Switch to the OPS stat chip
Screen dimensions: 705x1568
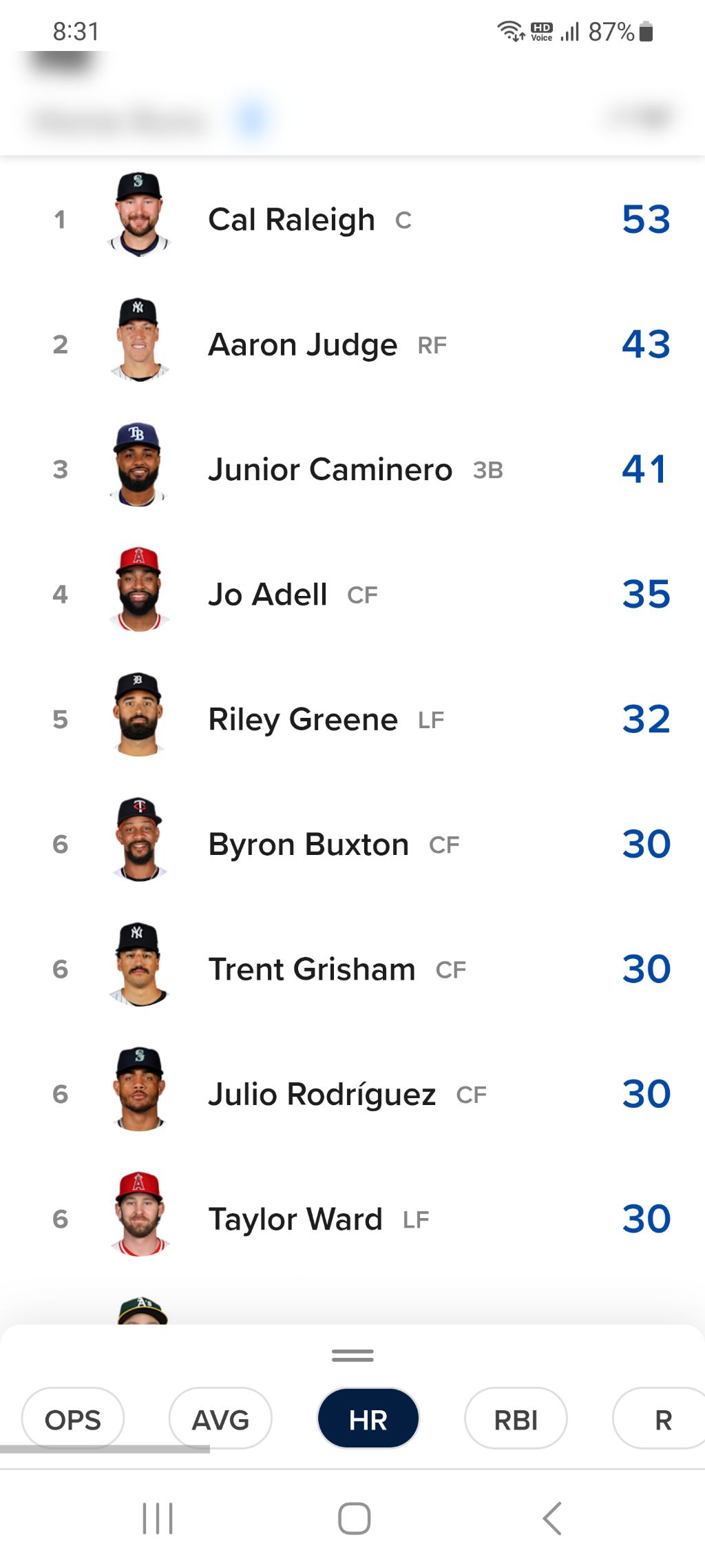click(x=73, y=1419)
